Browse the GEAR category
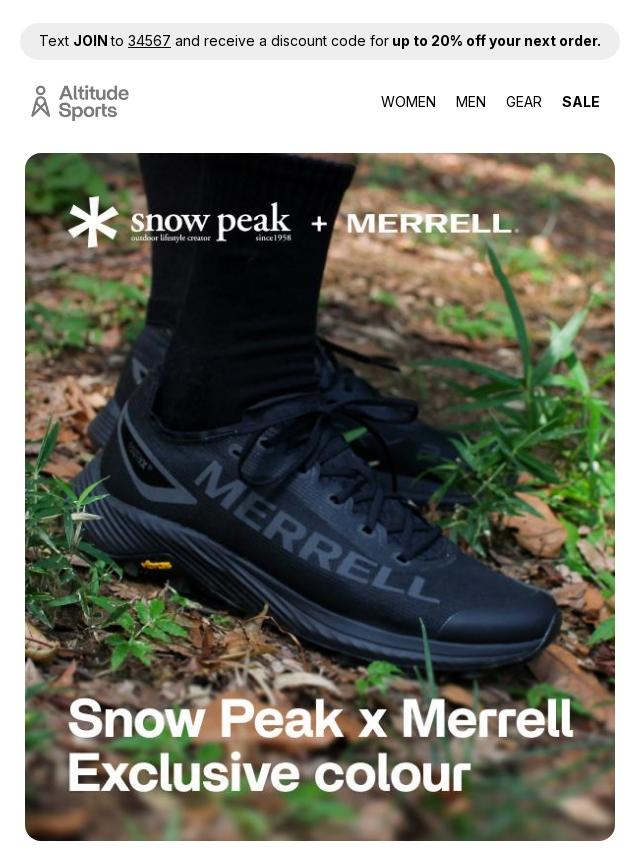 pos(523,102)
